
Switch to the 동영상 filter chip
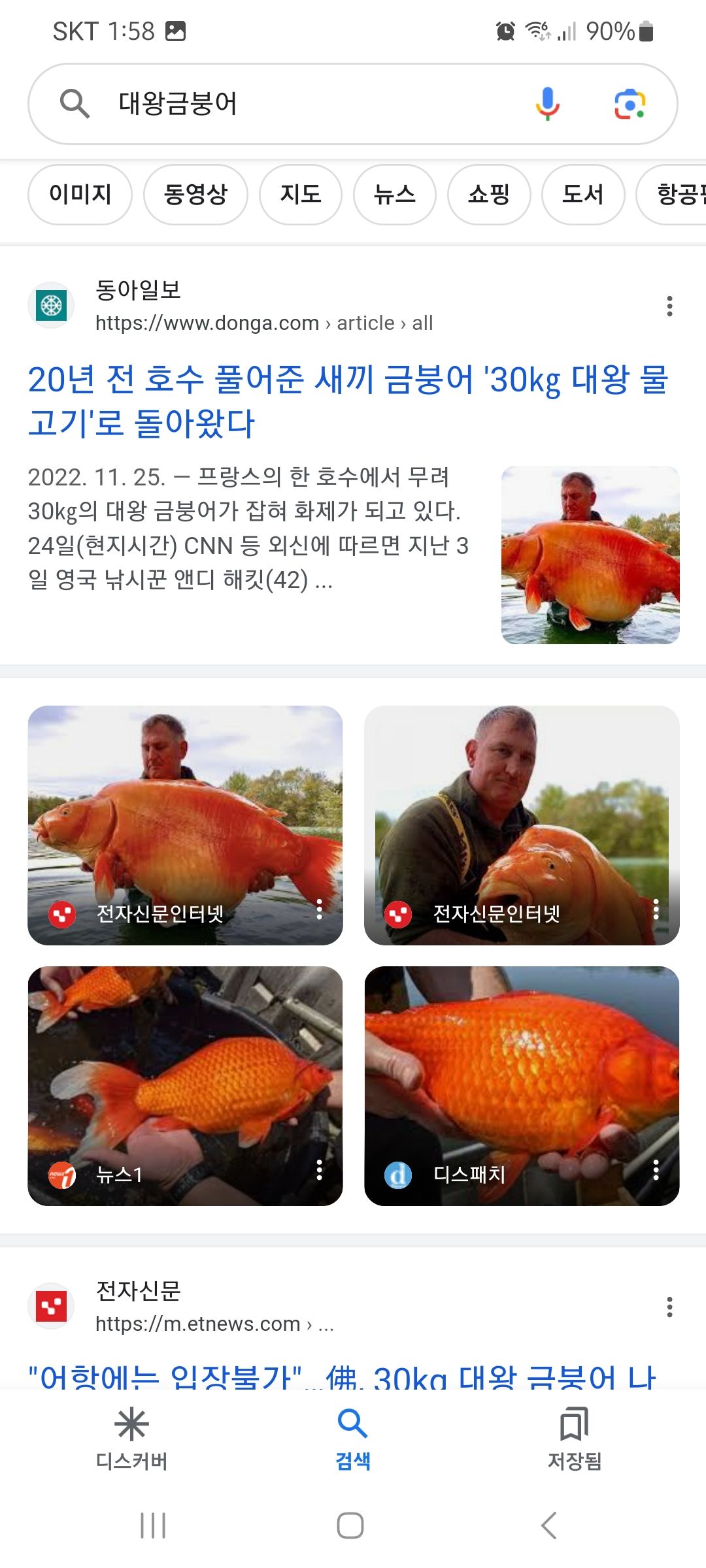click(195, 194)
